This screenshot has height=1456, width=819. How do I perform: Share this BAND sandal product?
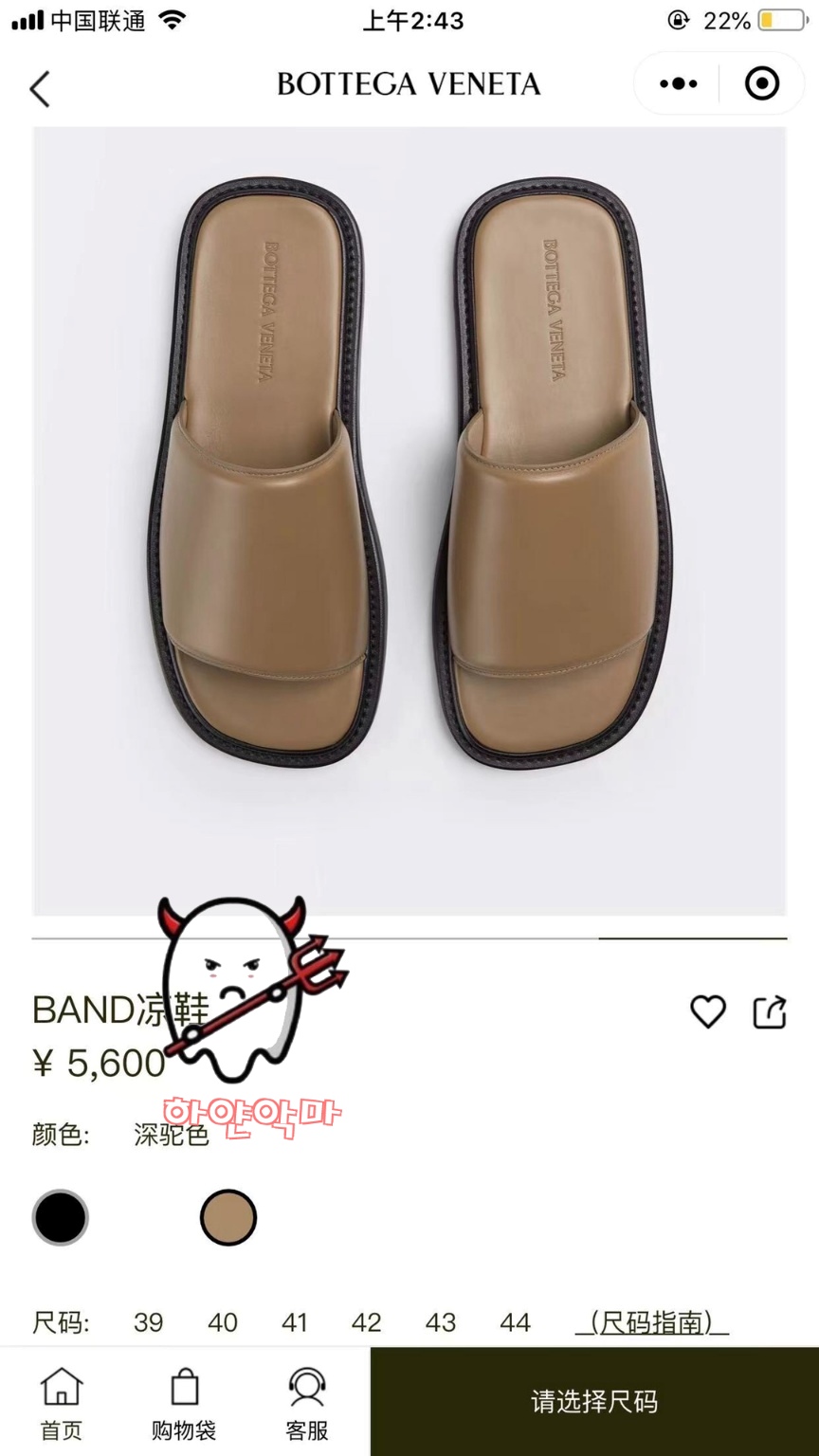tap(770, 1012)
